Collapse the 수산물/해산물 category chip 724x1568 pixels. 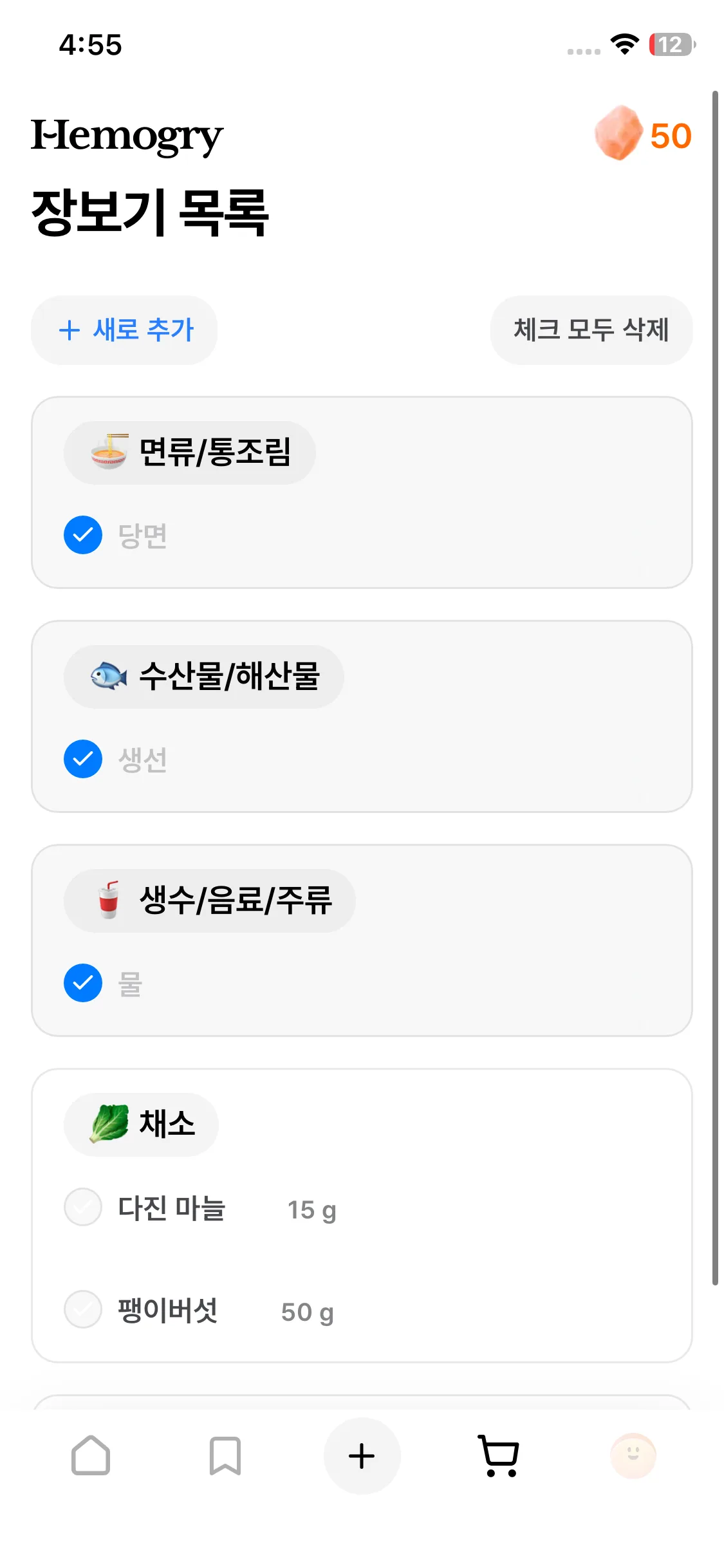203,677
